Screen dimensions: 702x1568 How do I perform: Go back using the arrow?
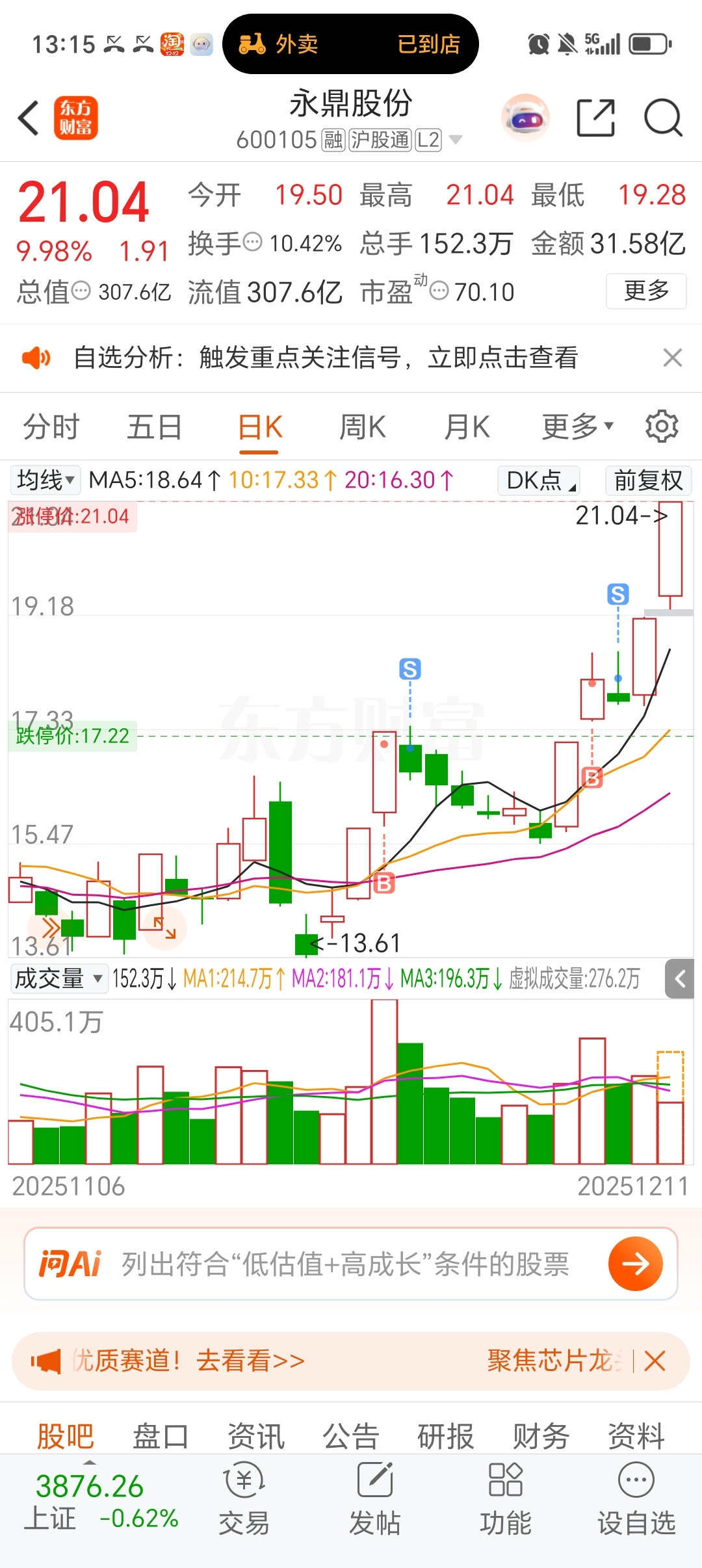[29, 118]
